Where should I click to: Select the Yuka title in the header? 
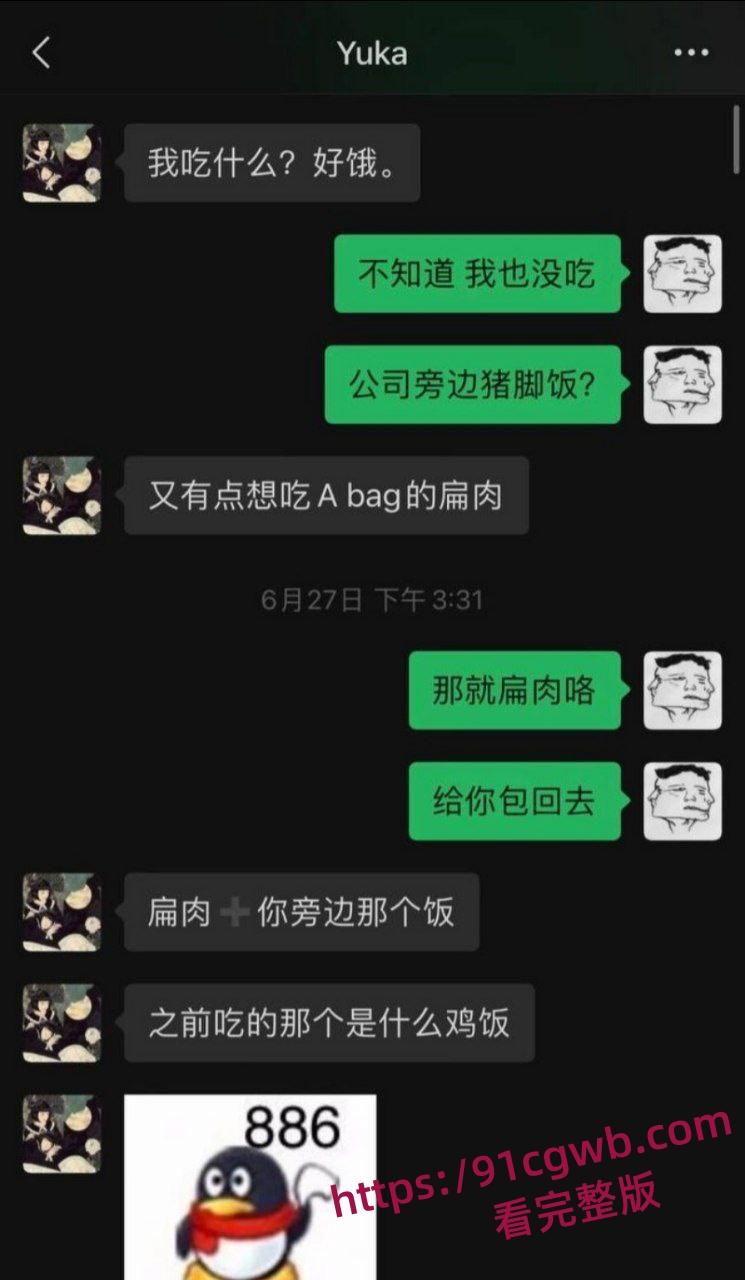coord(372,53)
